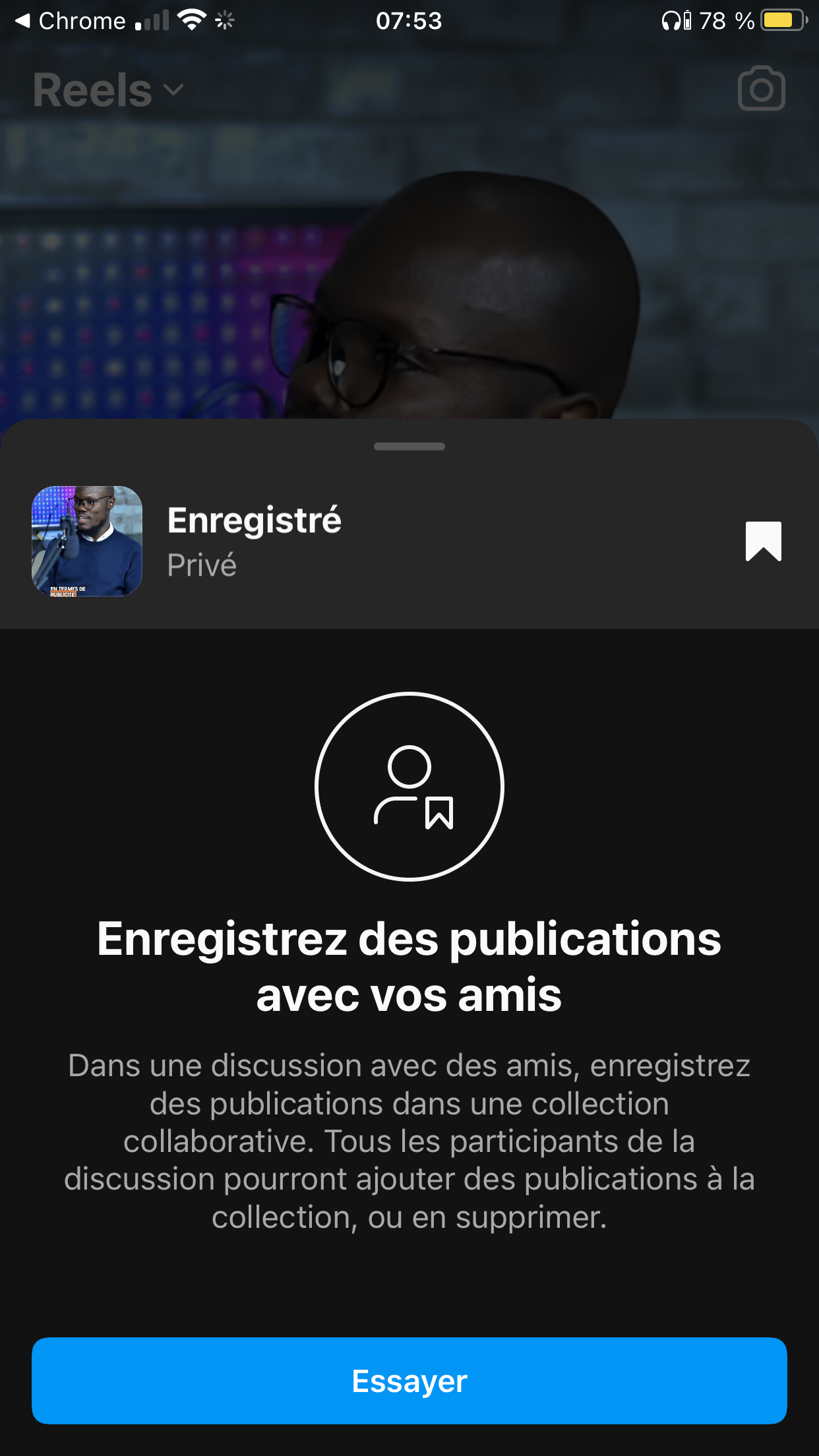Open the camera from Reels
The image size is (819, 1456).
(x=761, y=89)
